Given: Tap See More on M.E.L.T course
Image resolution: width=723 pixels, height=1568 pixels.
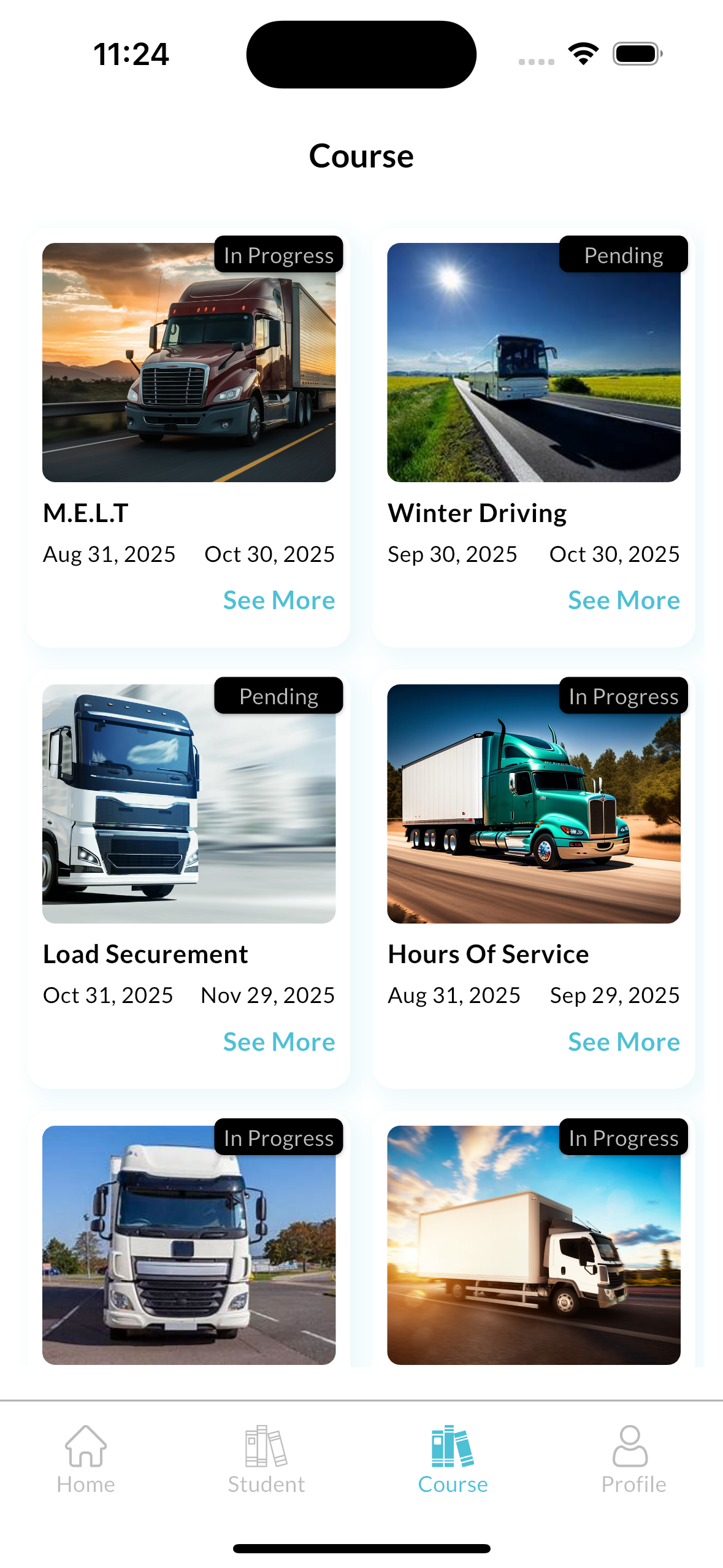Looking at the screenshot, I should tap(279, 600).
